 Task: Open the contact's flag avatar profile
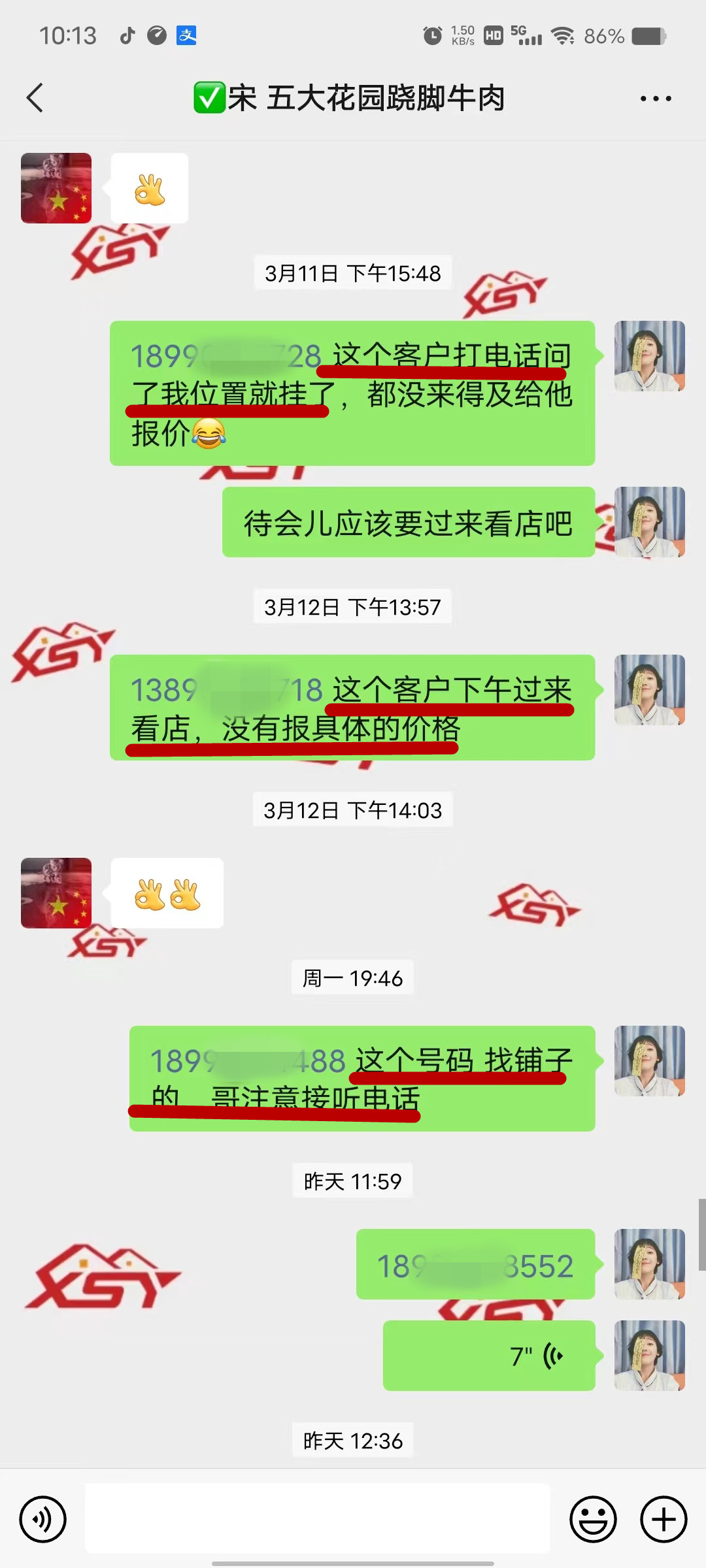click(x=56, y=188)
